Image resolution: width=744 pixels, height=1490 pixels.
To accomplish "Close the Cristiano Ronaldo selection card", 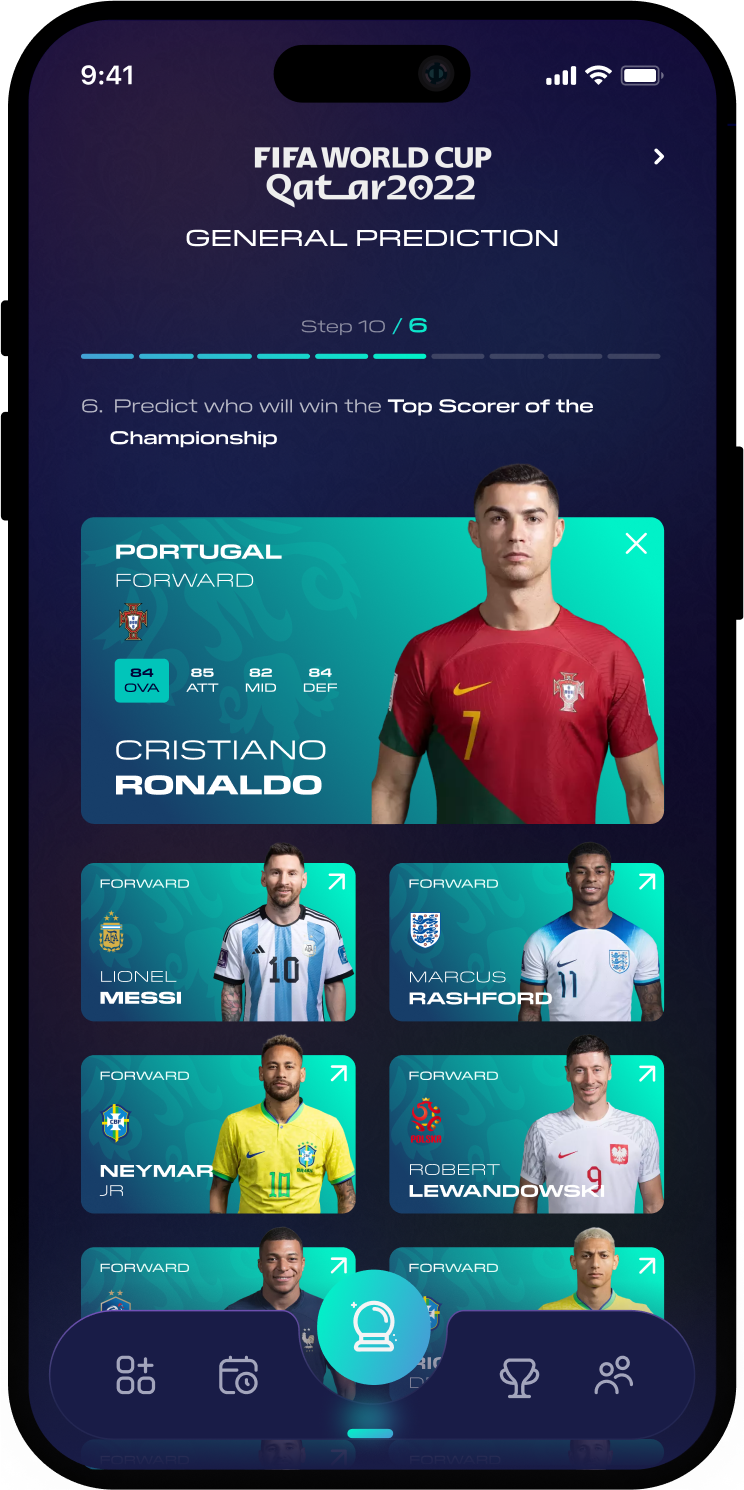I will click(636, 544).
